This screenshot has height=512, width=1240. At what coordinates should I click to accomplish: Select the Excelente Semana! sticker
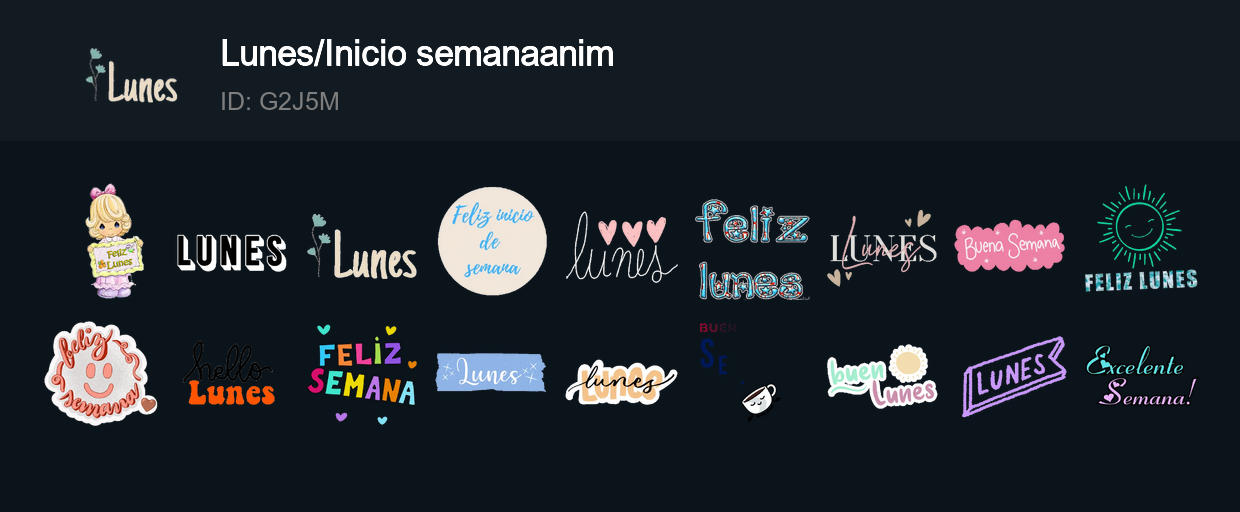tap(1141, 376)
